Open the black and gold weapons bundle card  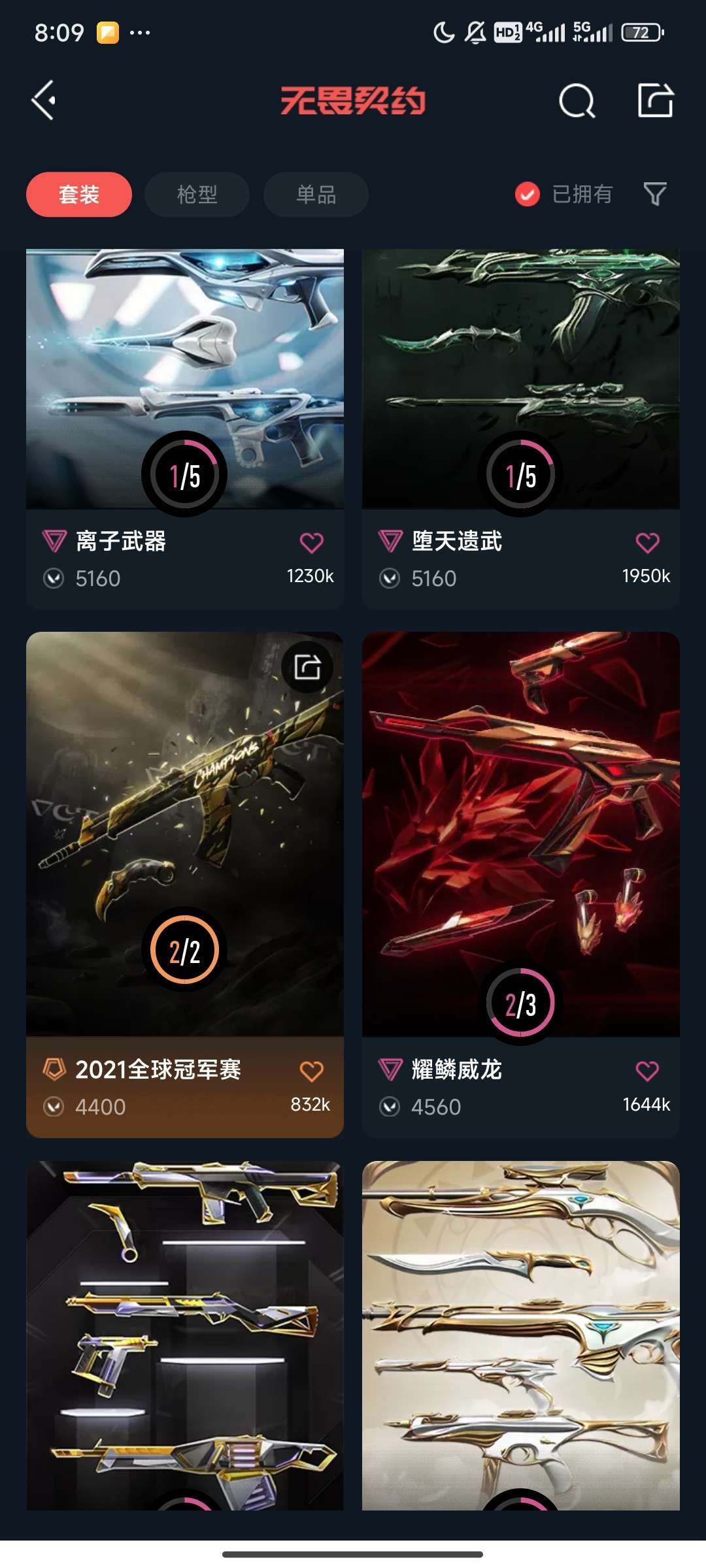[184, 1333]
